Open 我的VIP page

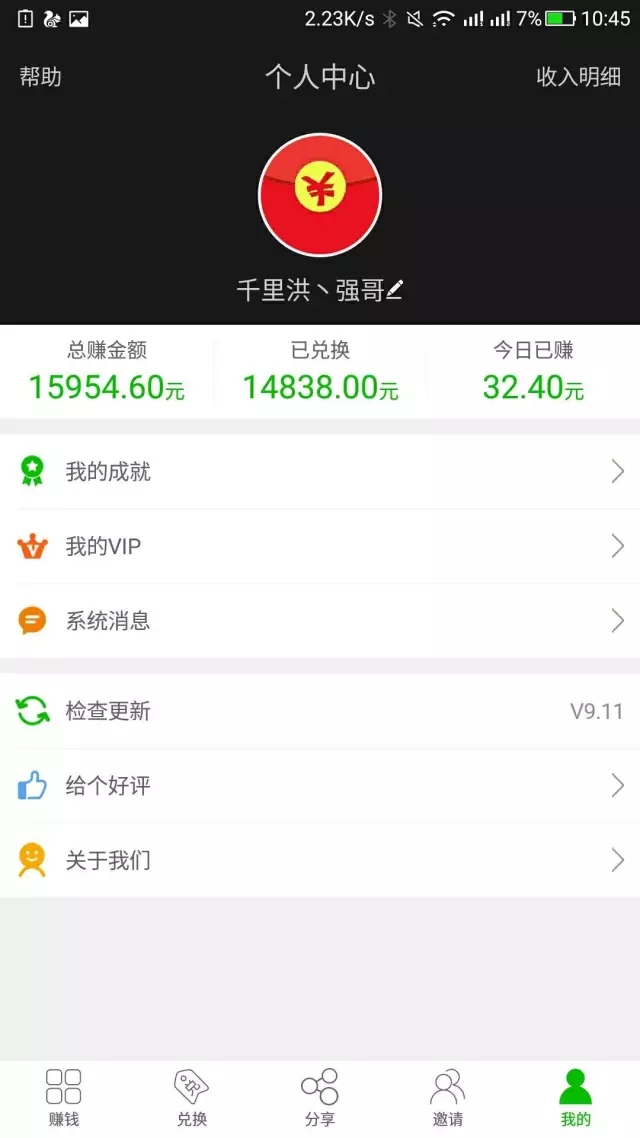tap(320, 546)
